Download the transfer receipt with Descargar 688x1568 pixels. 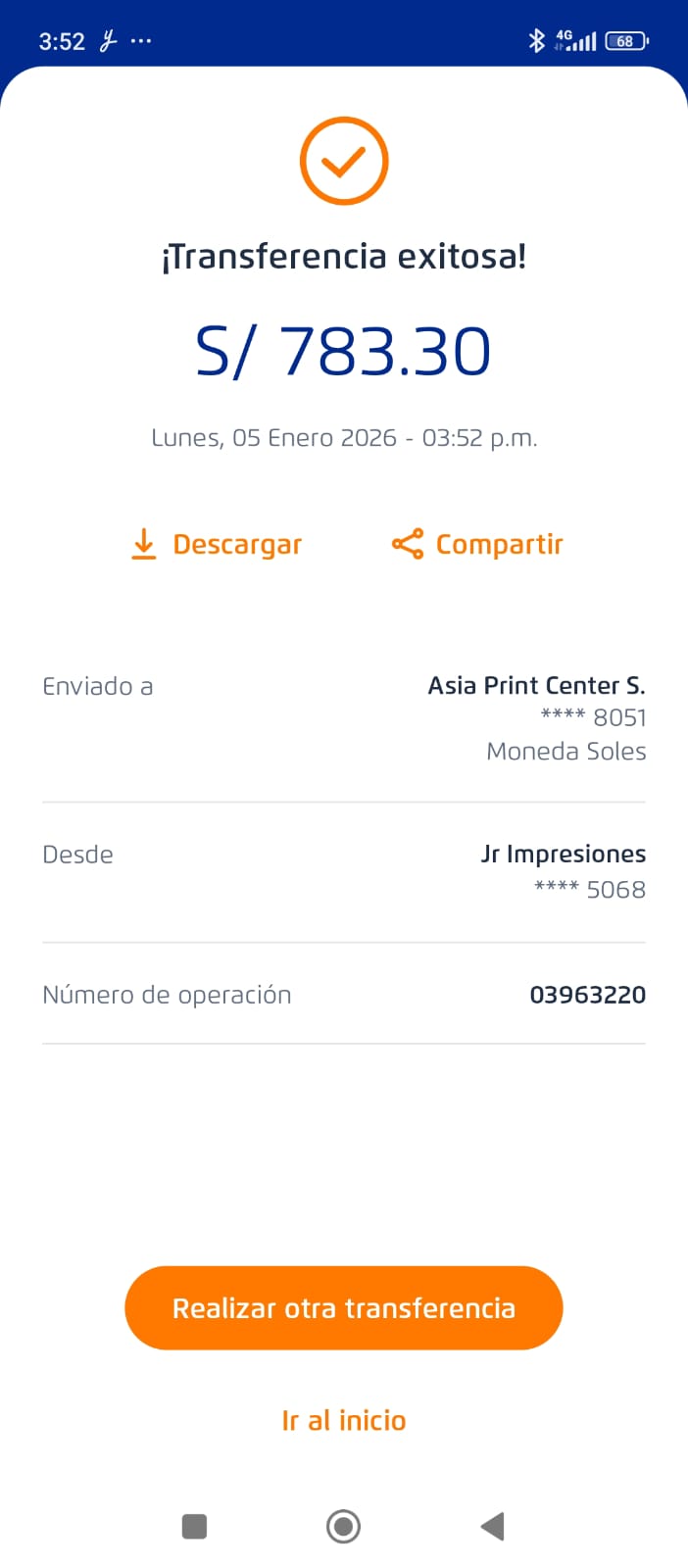[217, 544]
